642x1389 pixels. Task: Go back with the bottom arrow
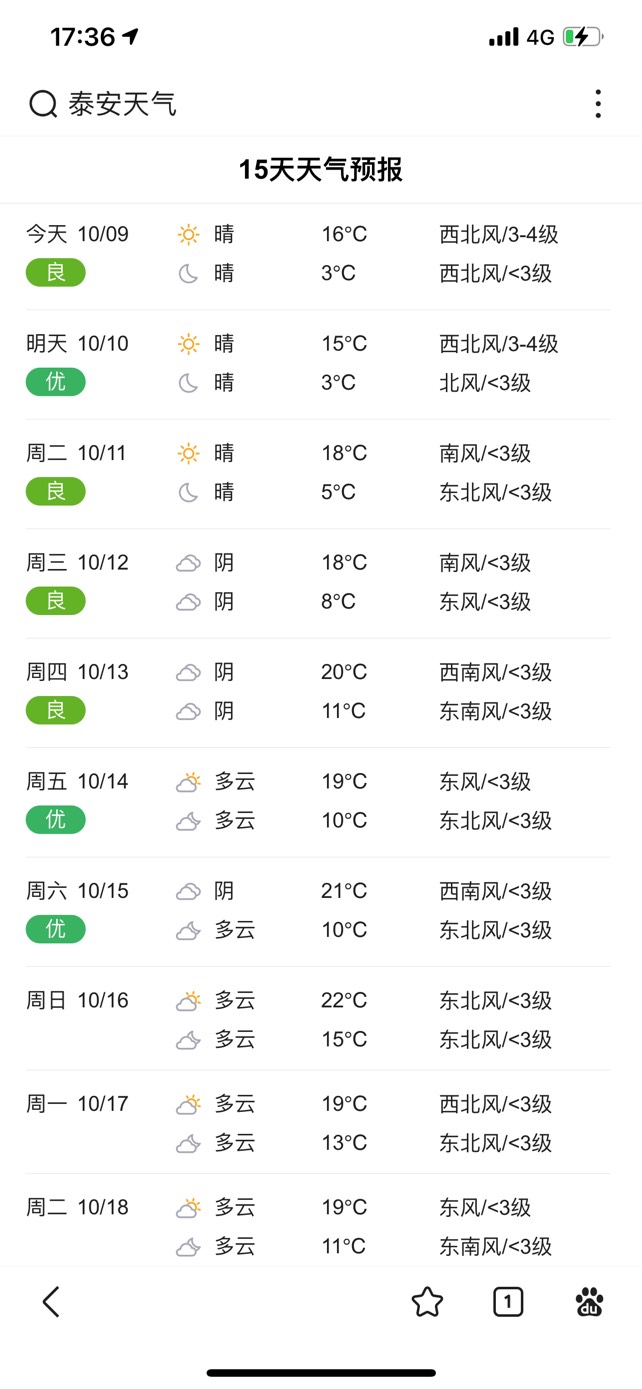point(51,1301)
